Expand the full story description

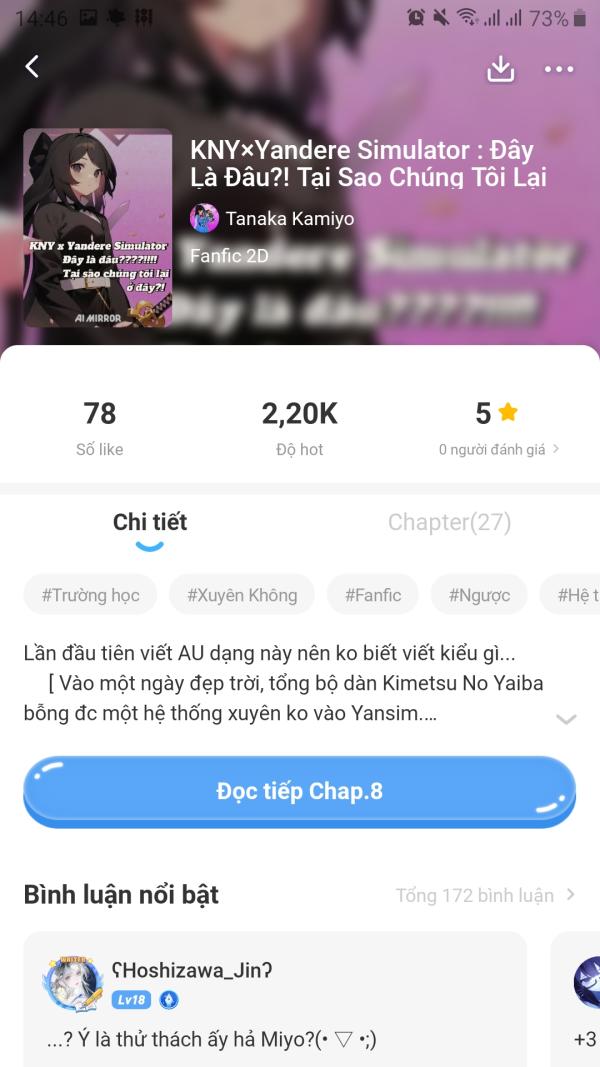tap(566, 719)
